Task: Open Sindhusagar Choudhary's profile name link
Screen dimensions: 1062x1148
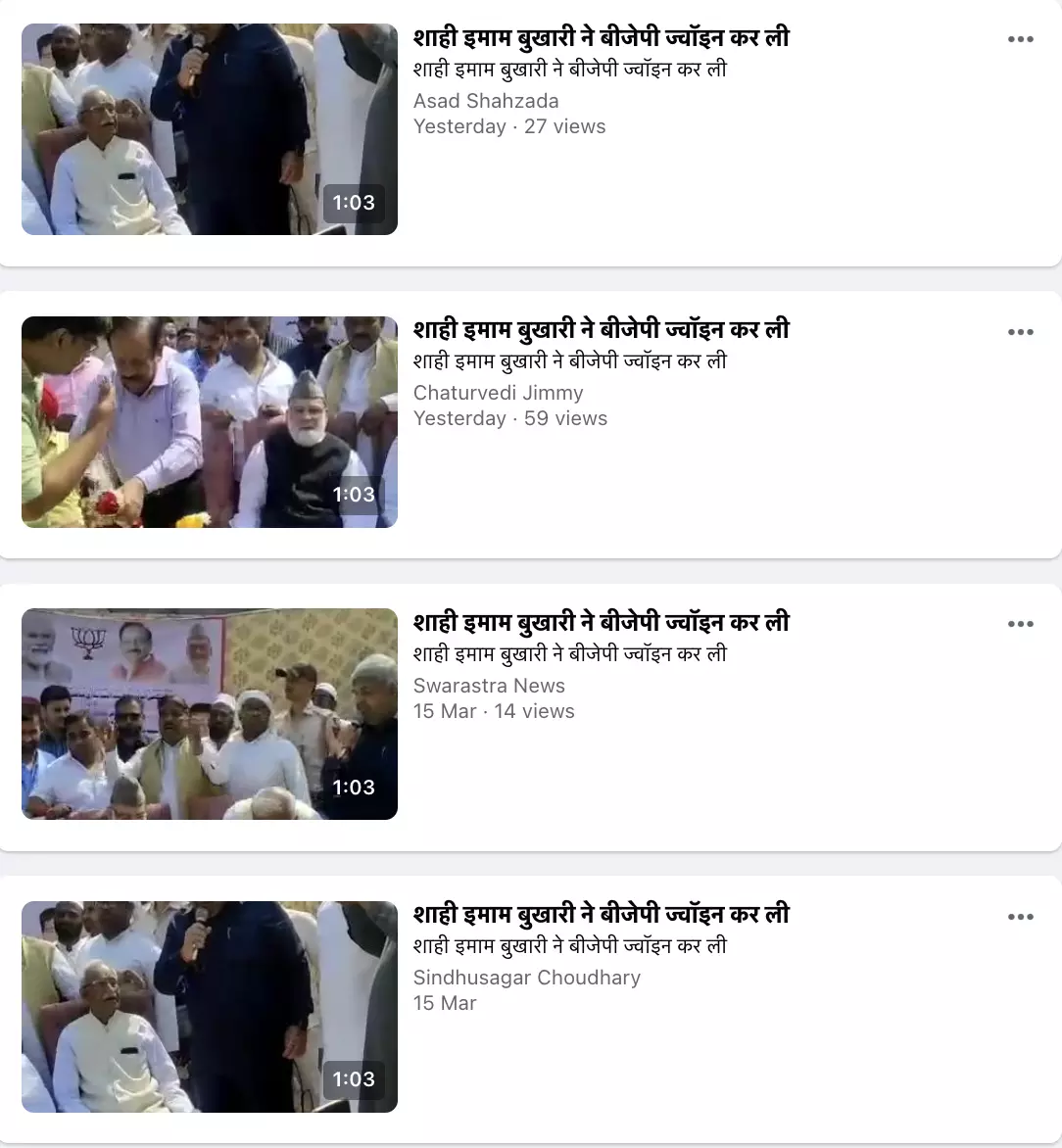Action: (x=526, y=978)
